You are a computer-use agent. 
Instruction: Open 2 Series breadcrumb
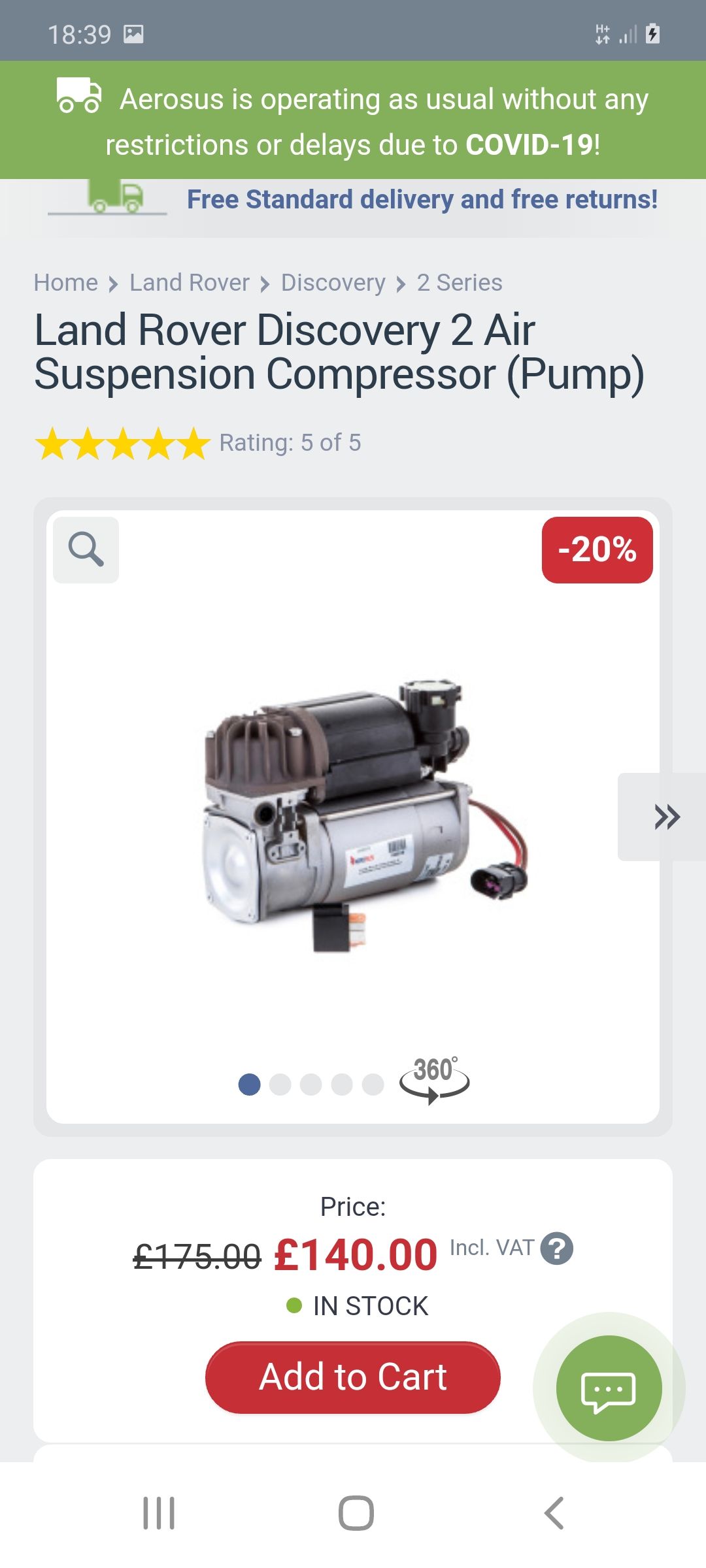pos(460,283)
